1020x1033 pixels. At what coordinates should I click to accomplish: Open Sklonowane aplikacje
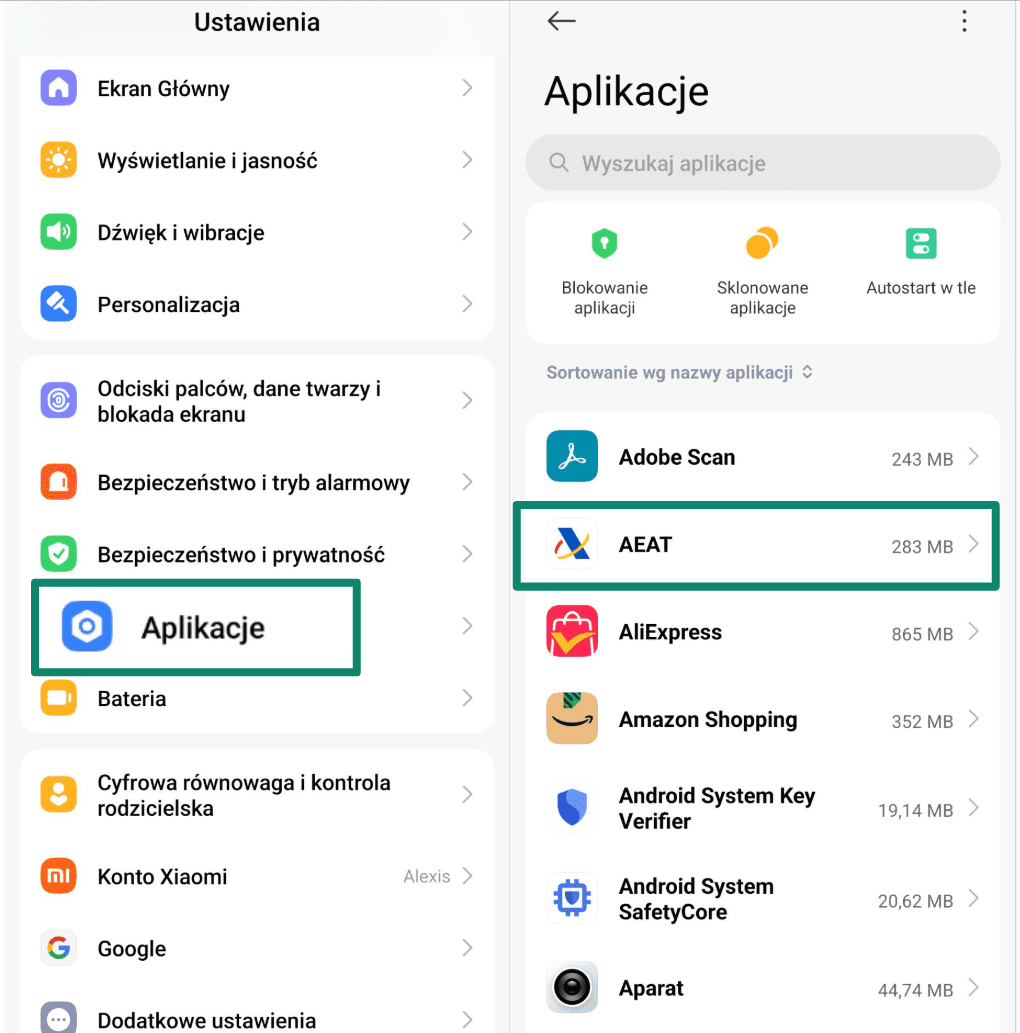[x=762, y=270]
